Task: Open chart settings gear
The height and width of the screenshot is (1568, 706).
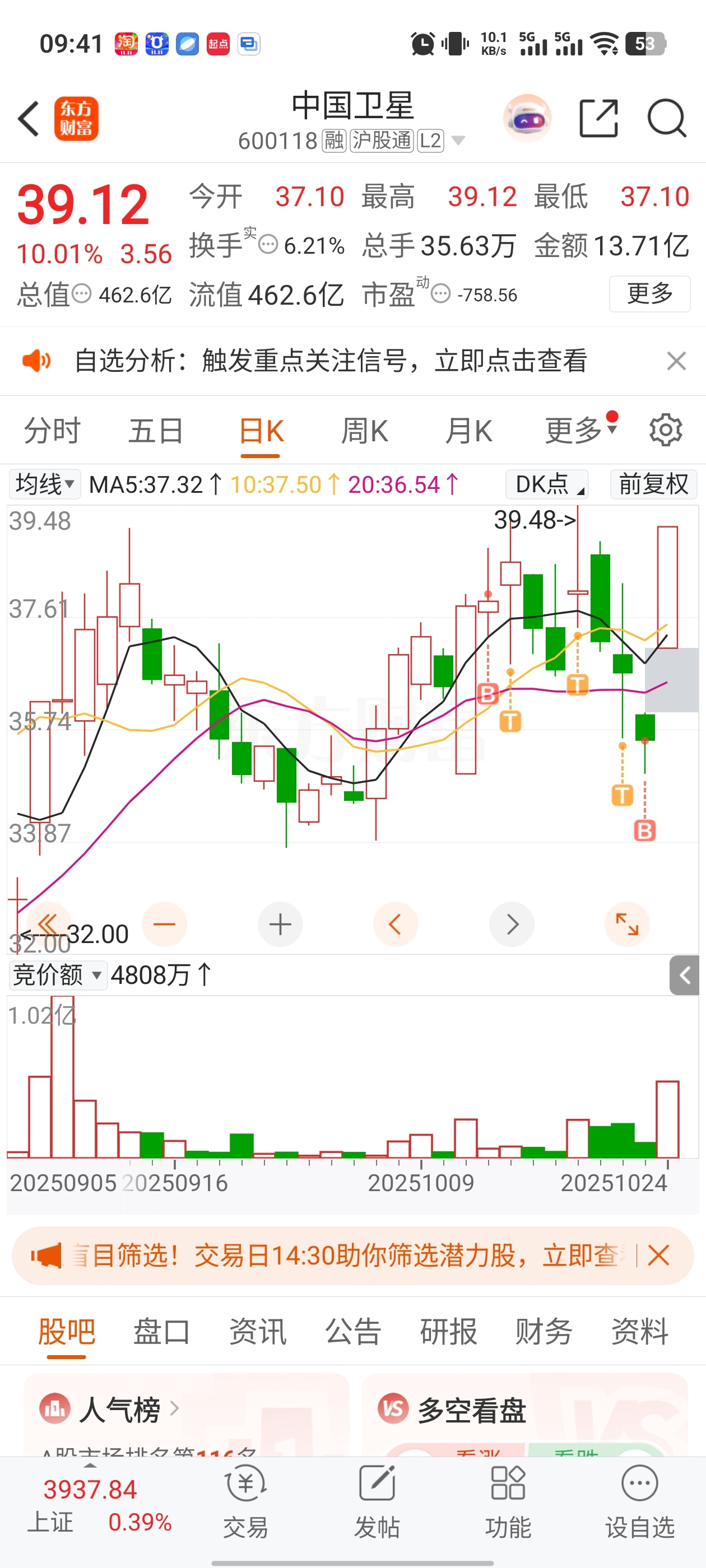Action: point(666,431)
